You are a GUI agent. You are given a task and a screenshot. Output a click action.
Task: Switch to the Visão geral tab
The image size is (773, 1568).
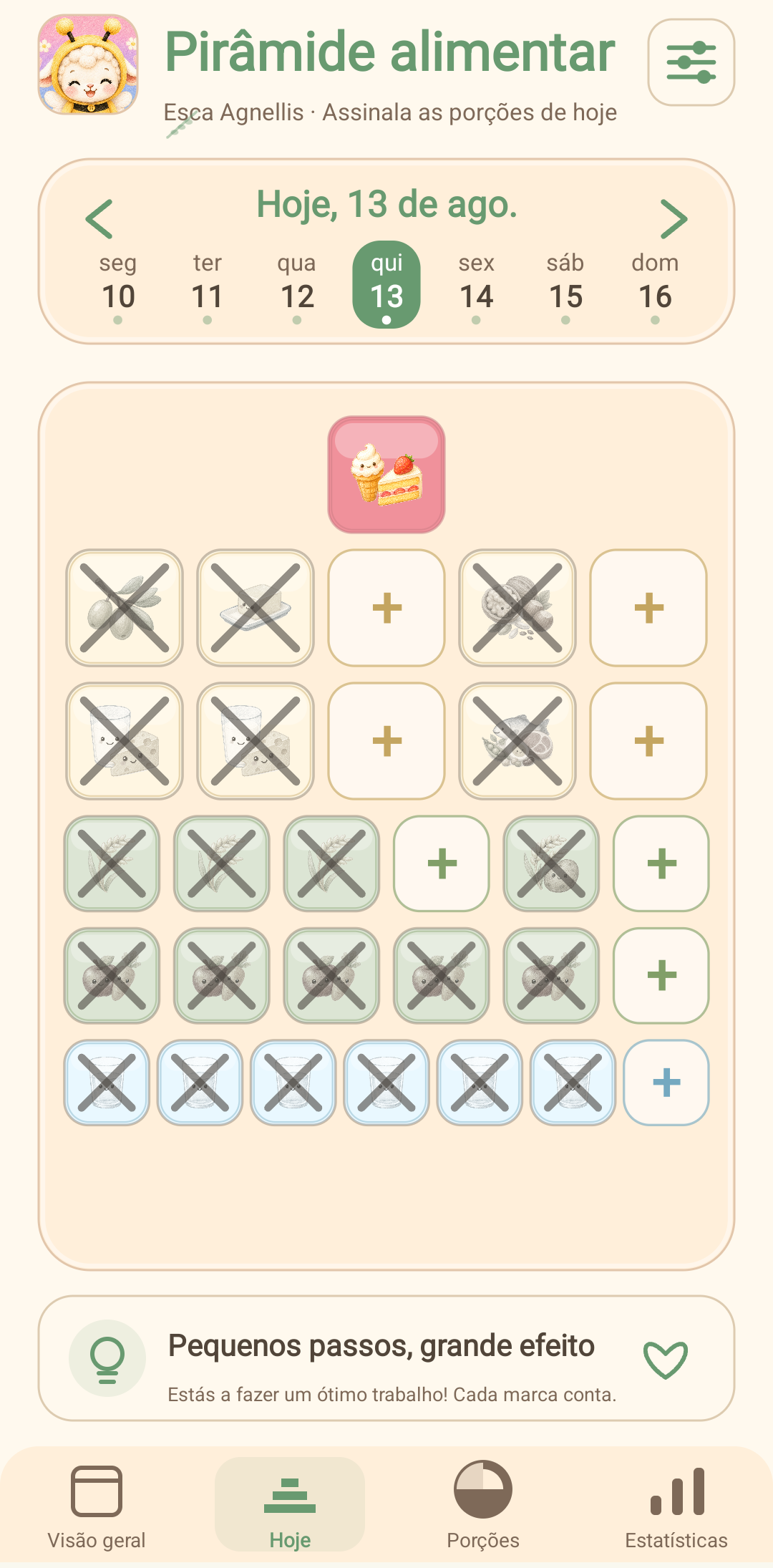97,1506
